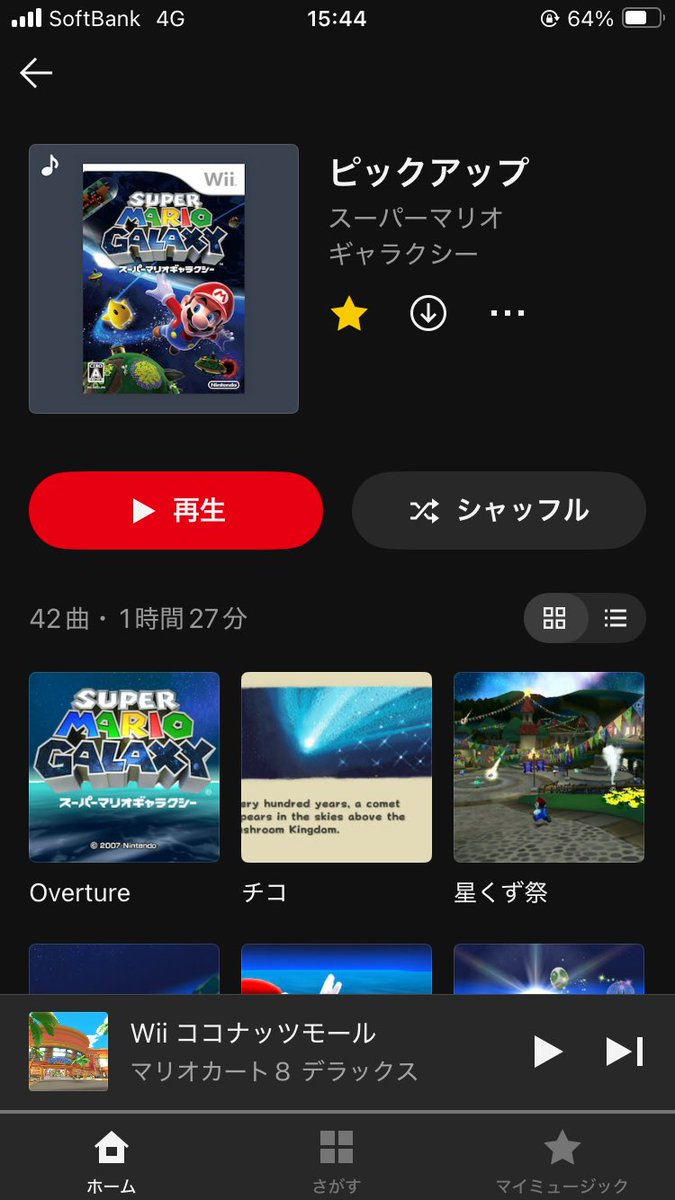Play the 星くず祭 track tile

click(549, 788)
